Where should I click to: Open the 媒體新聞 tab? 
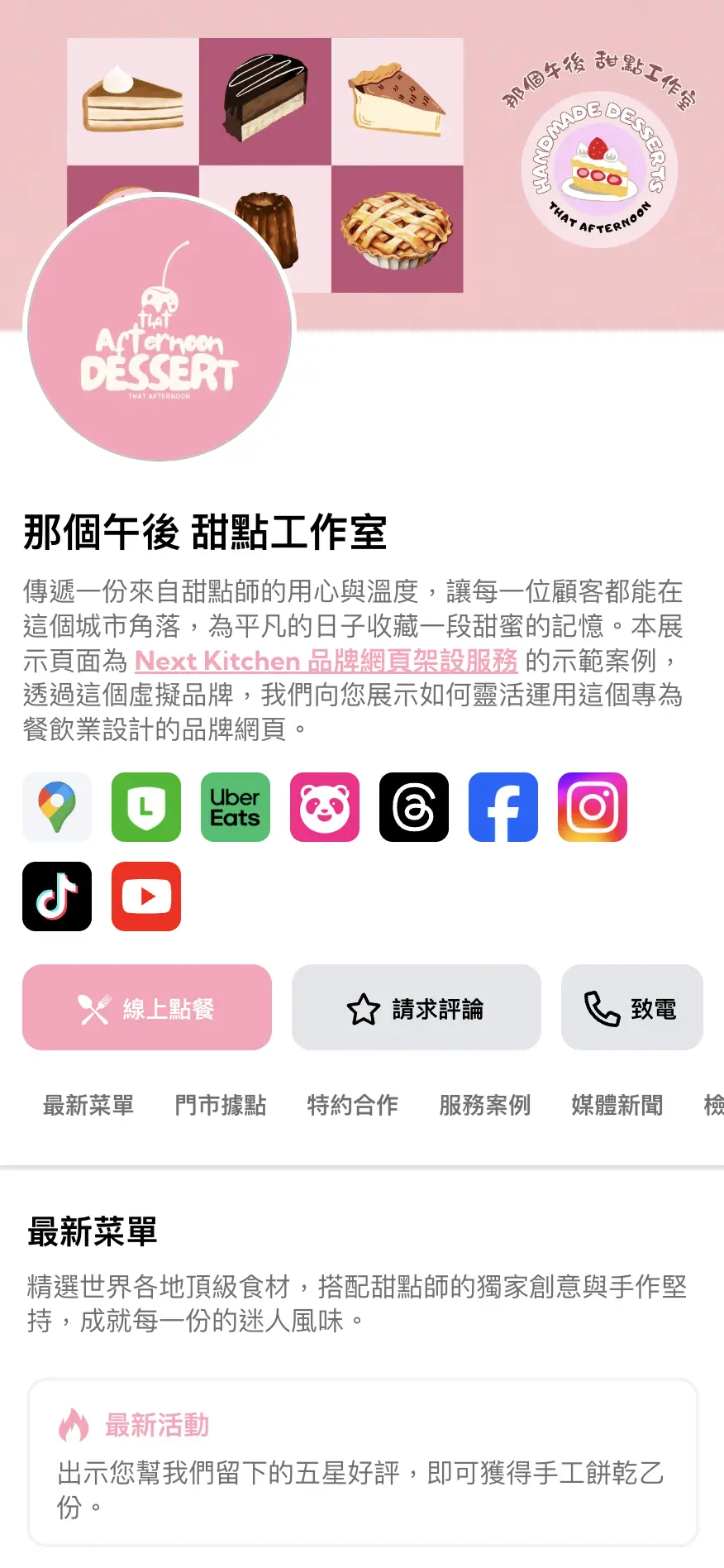[x=617, y=1106]
